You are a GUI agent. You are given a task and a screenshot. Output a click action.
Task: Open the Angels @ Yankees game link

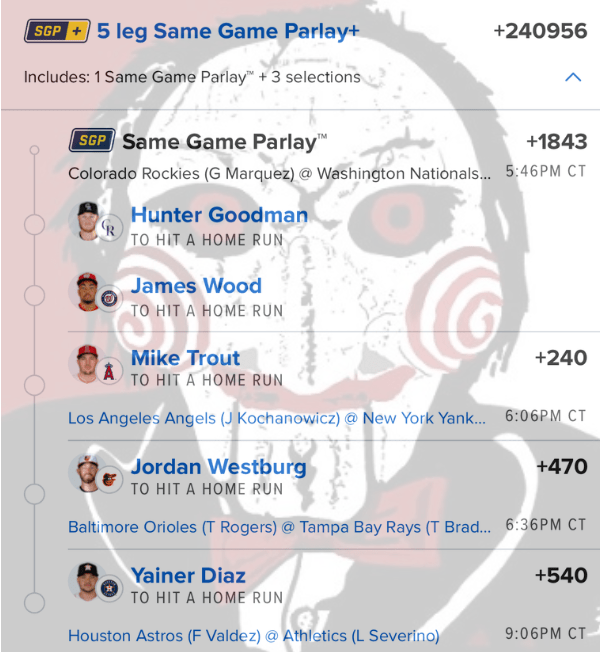pos(279,418)
